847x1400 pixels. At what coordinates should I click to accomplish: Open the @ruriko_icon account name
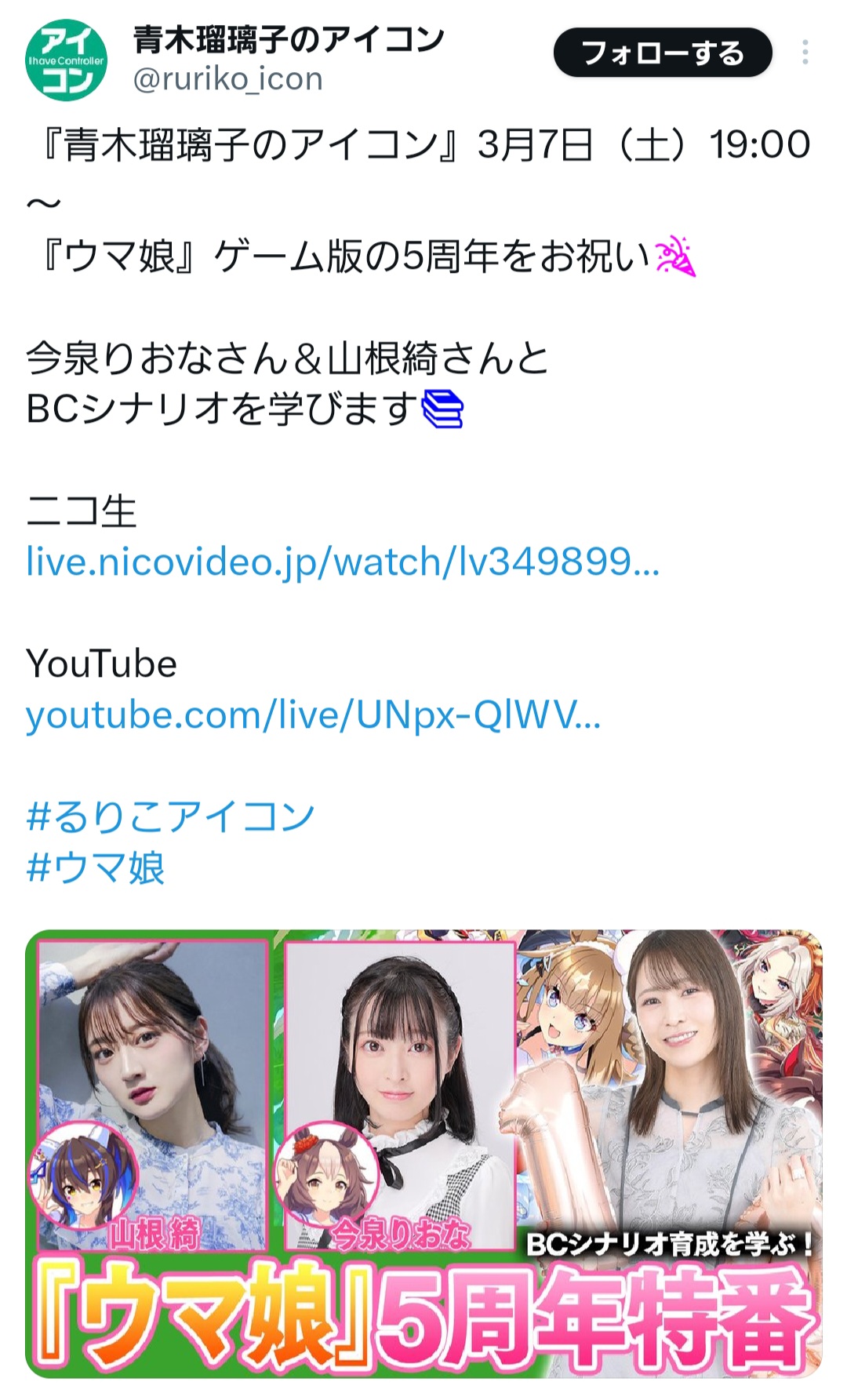228,79
